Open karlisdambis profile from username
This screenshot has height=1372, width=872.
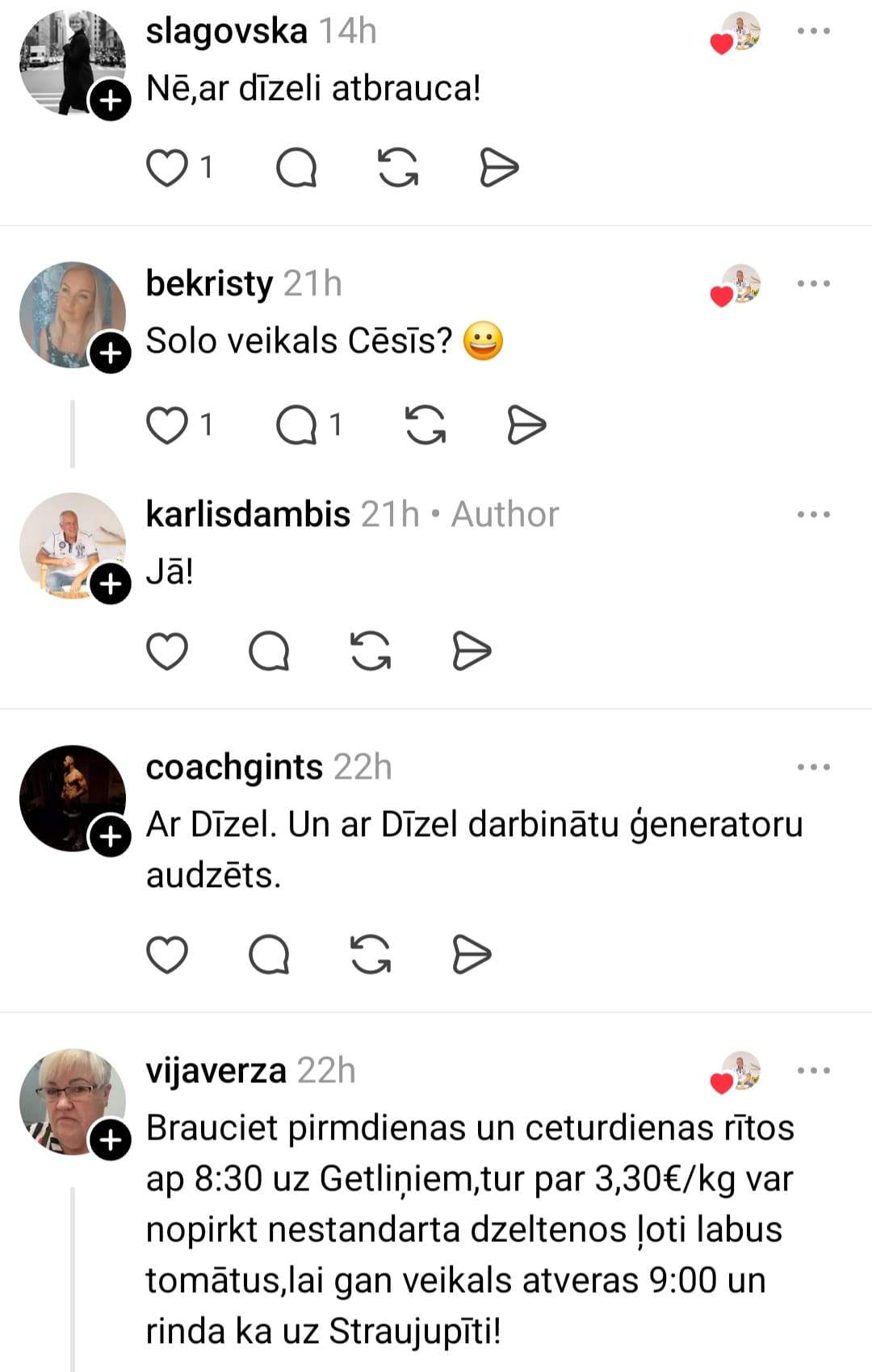click(248, 514)
